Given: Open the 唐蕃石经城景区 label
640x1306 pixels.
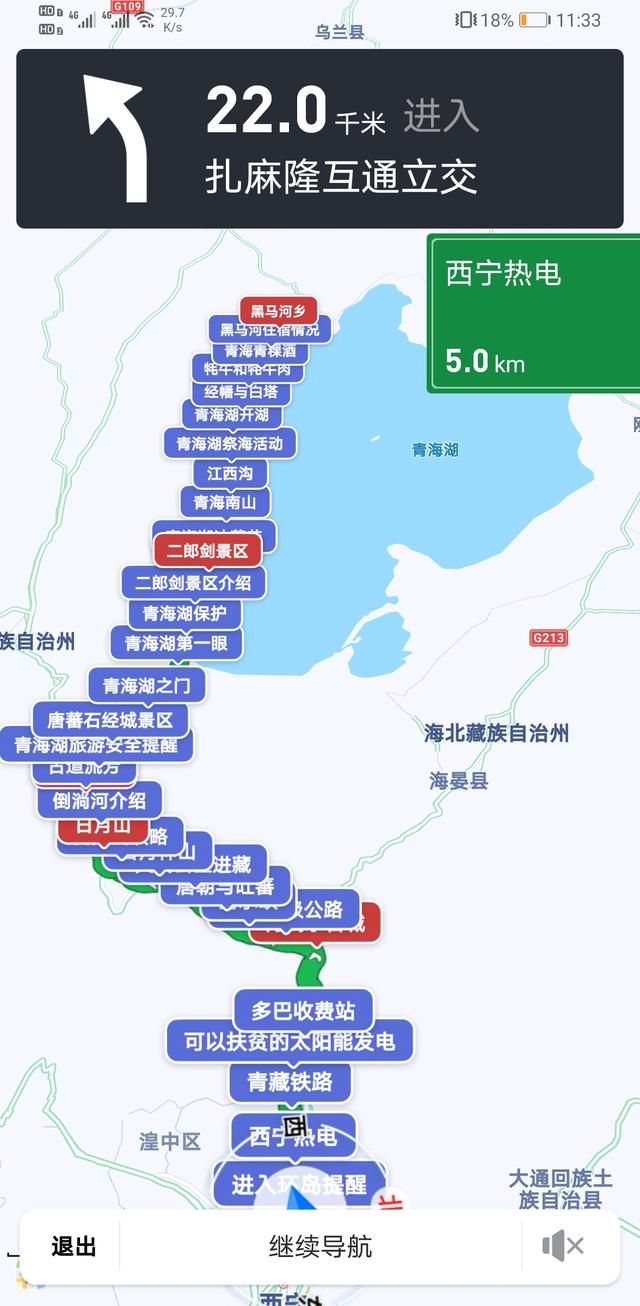Looking at the screenshot, I should click(110, 718).
